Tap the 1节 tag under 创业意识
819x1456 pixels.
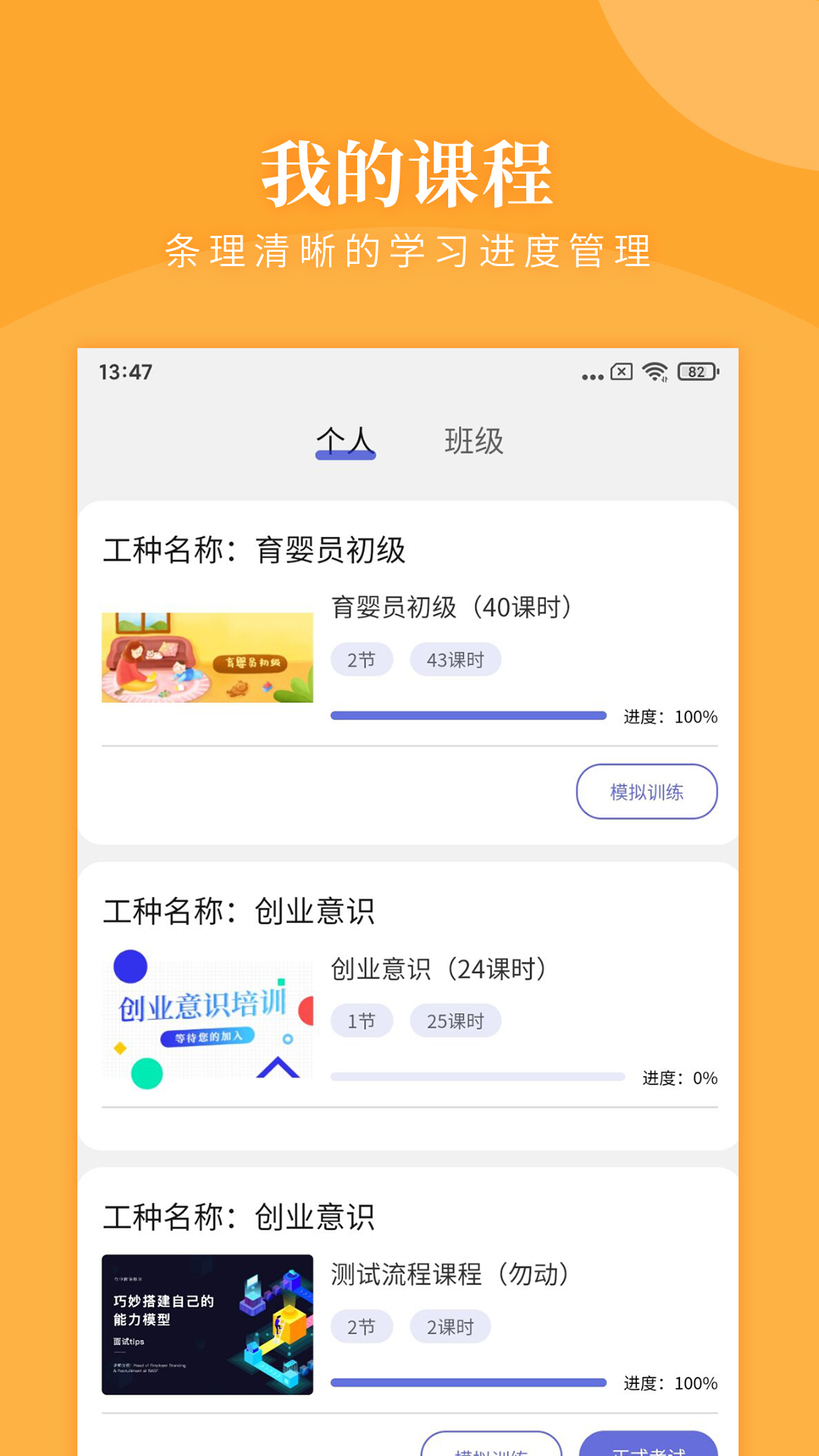[x=362, y=1020]
